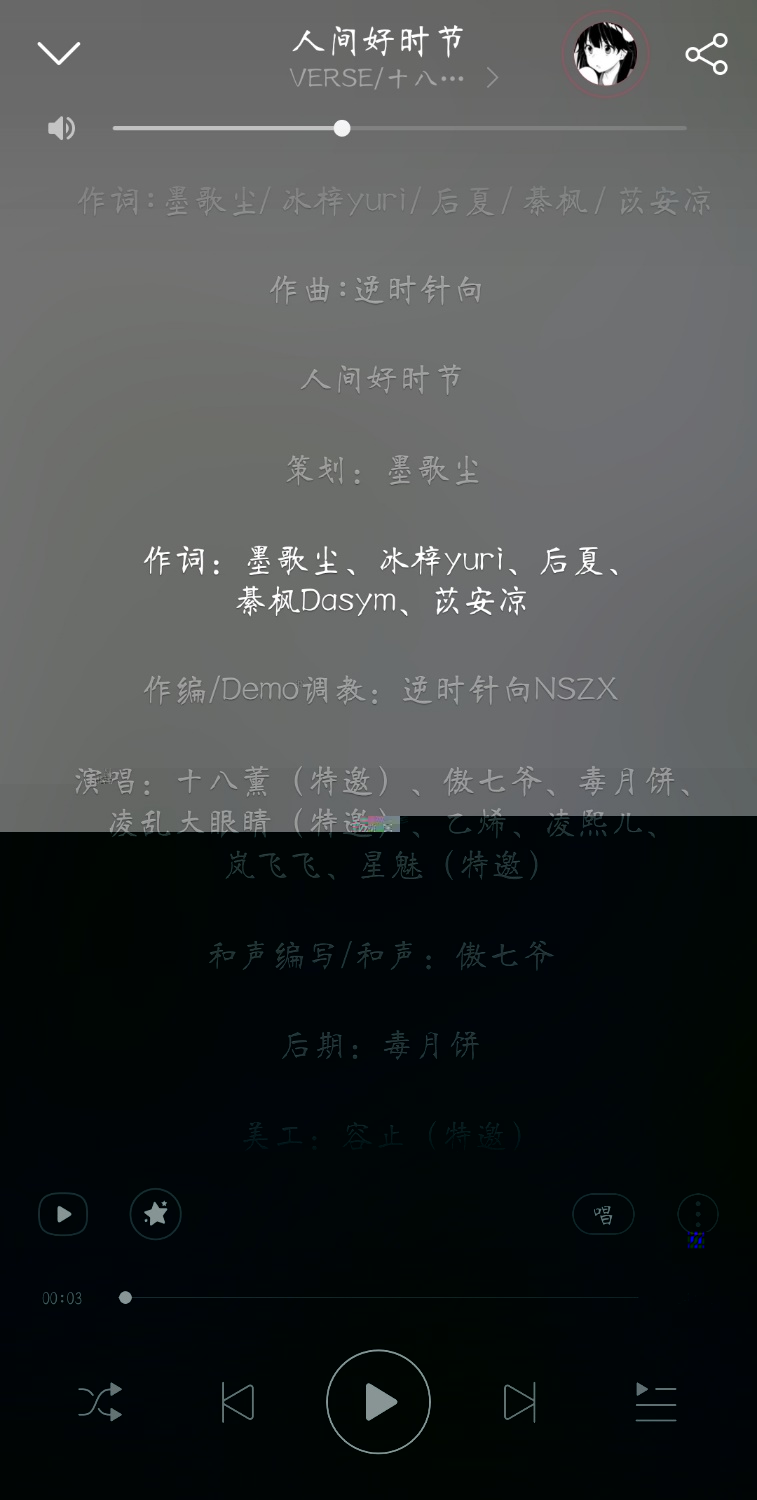Play the song 人间好时节
The image size is (757, 1500).
(378, 1402)
